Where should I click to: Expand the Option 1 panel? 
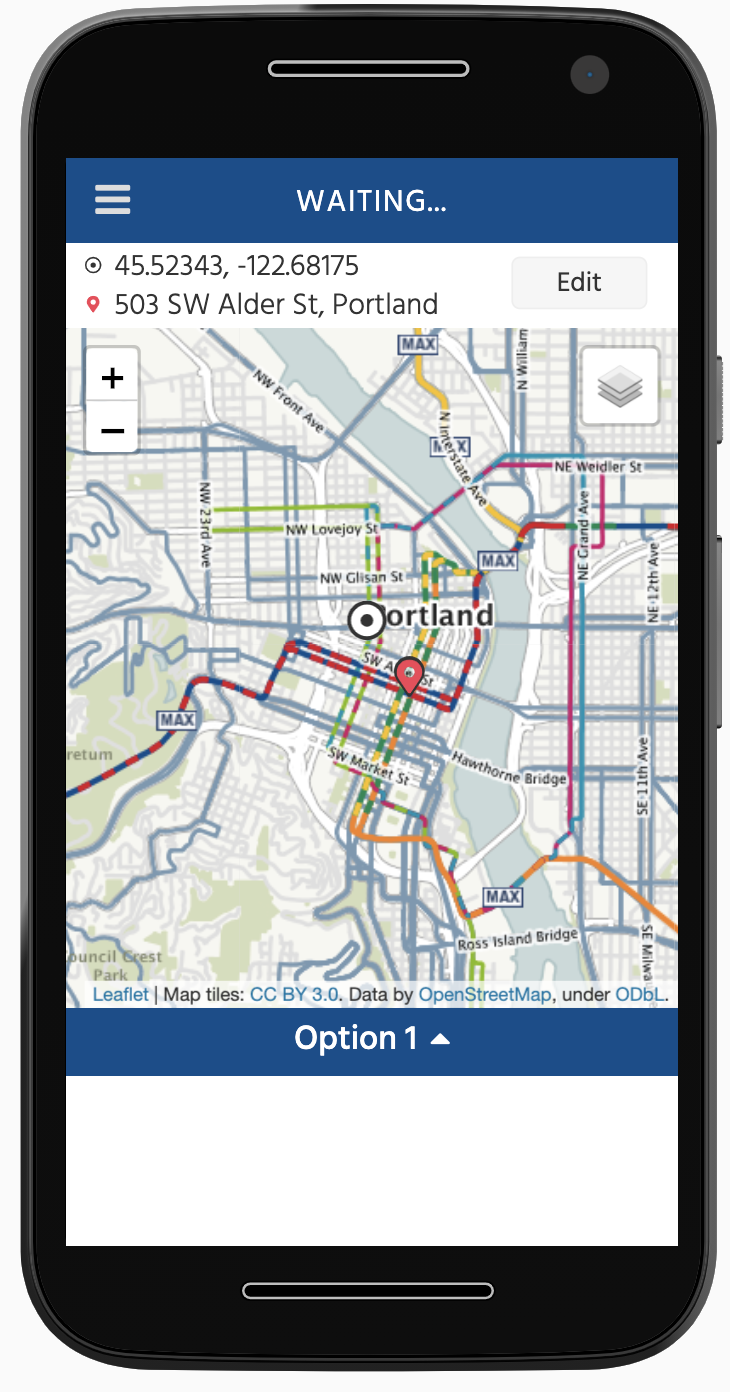pos(371,1040)
